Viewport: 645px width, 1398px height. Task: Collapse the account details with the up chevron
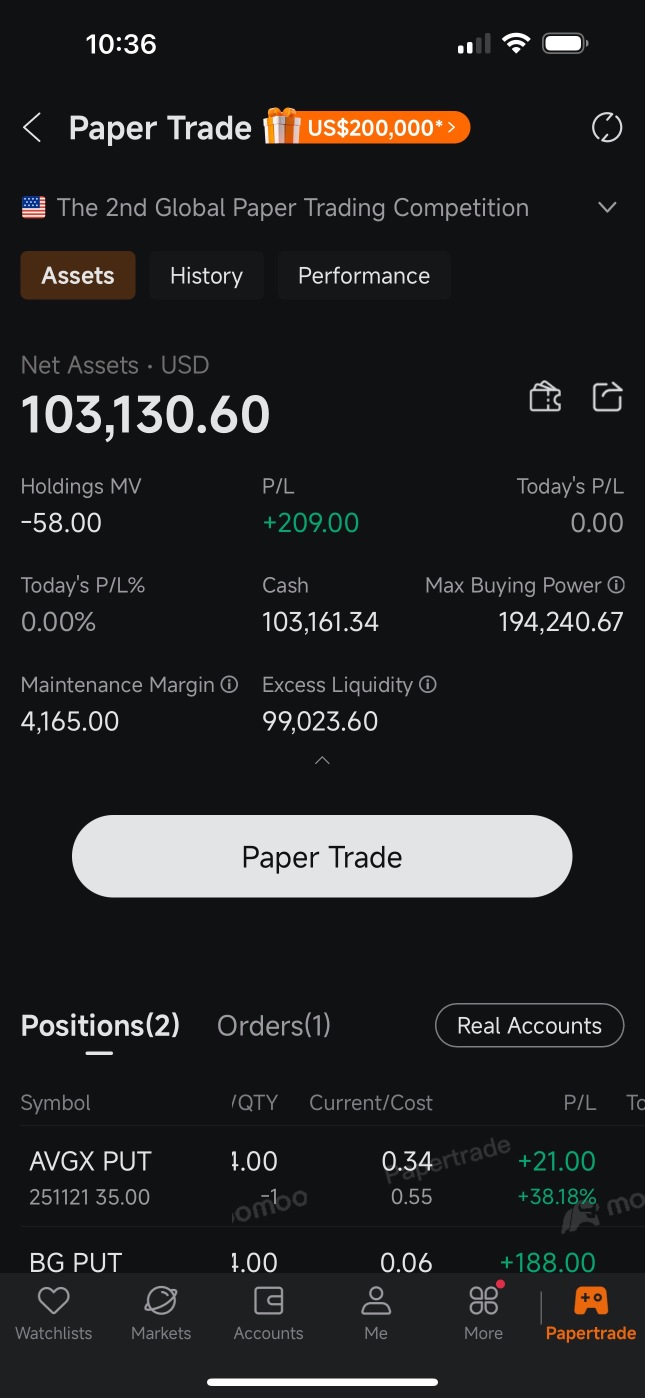pyautogui.click(x=322, y=761)
